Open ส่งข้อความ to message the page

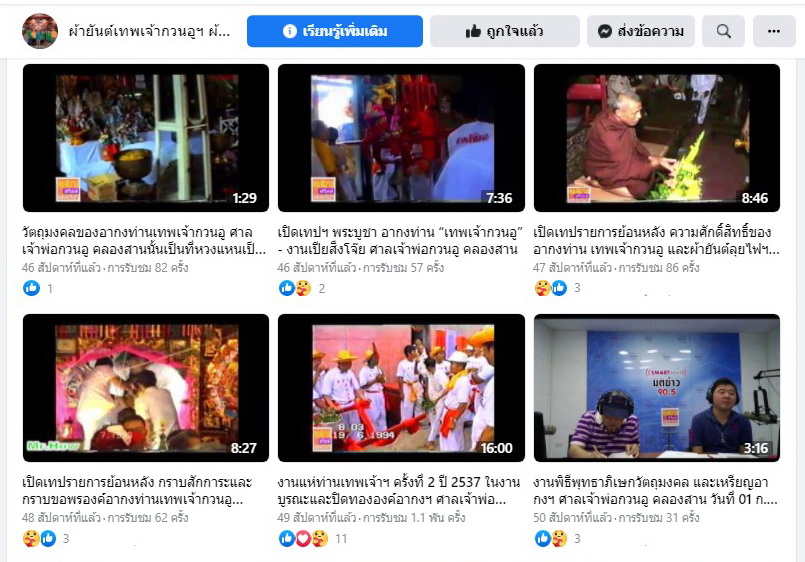click(640, 31)
